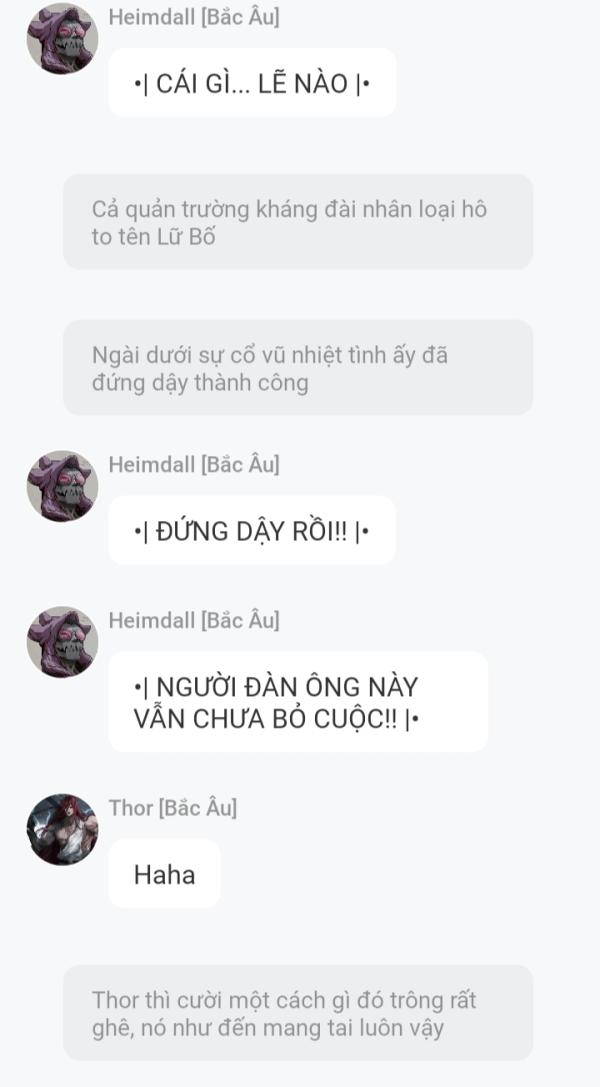Tap Heimdall's avatar beside CÁI GÌ... LẼ NÀO
600x1087 pixels.
[x=62, y=39]
